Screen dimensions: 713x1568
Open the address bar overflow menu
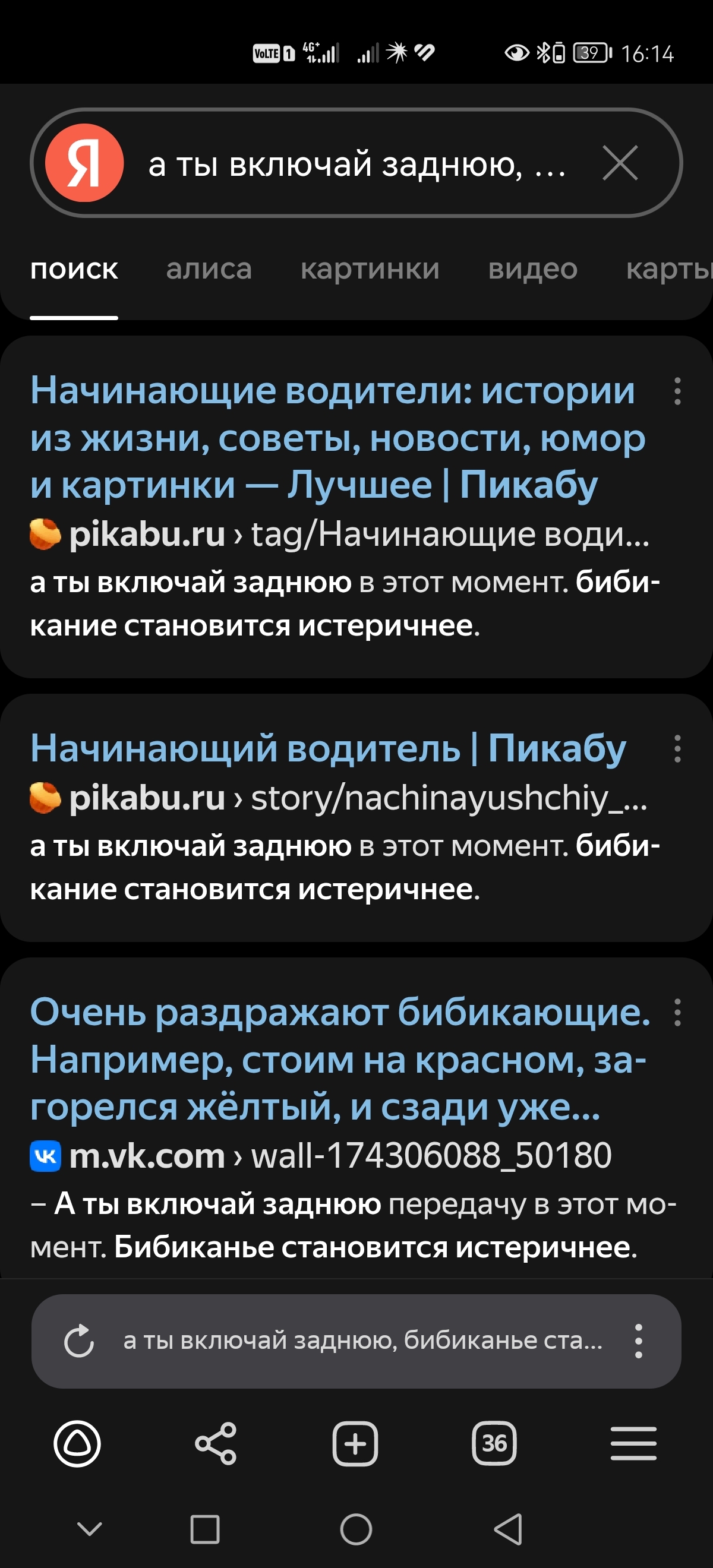click(x=638, y=1341)
